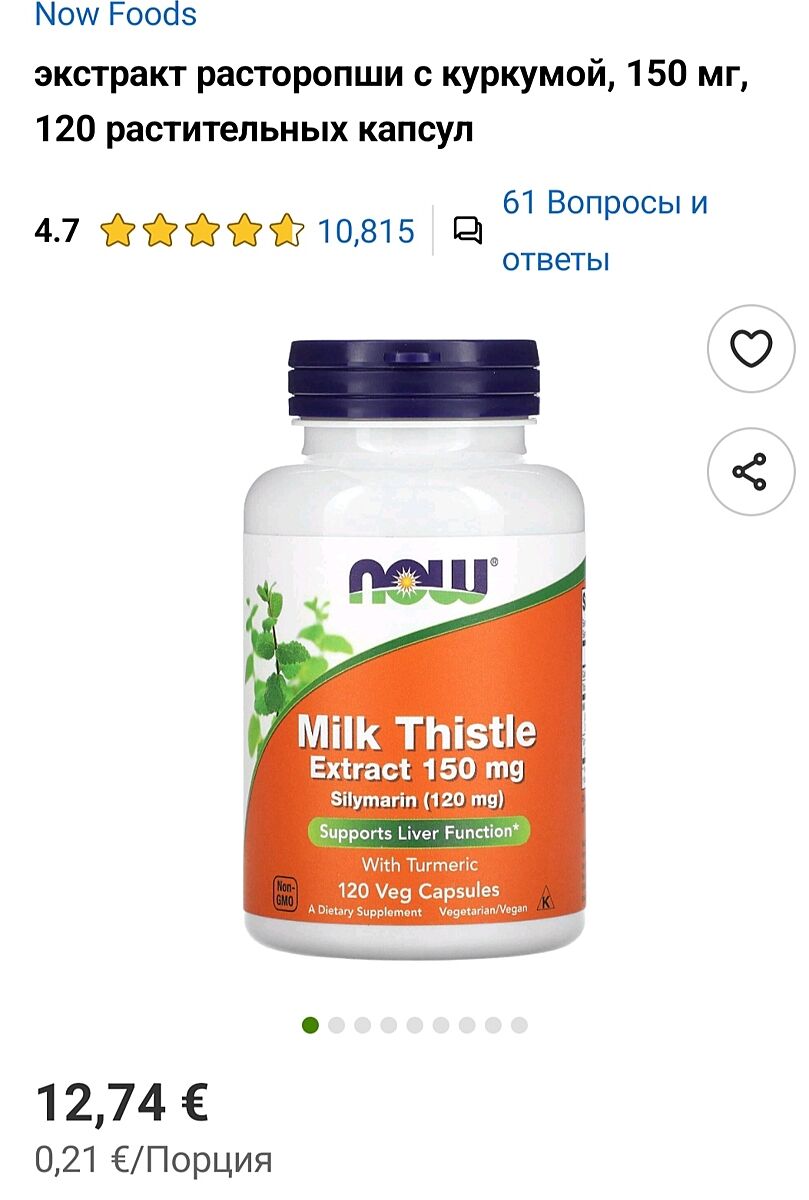Open the 10,815 ratings reviews

(365, 231)
